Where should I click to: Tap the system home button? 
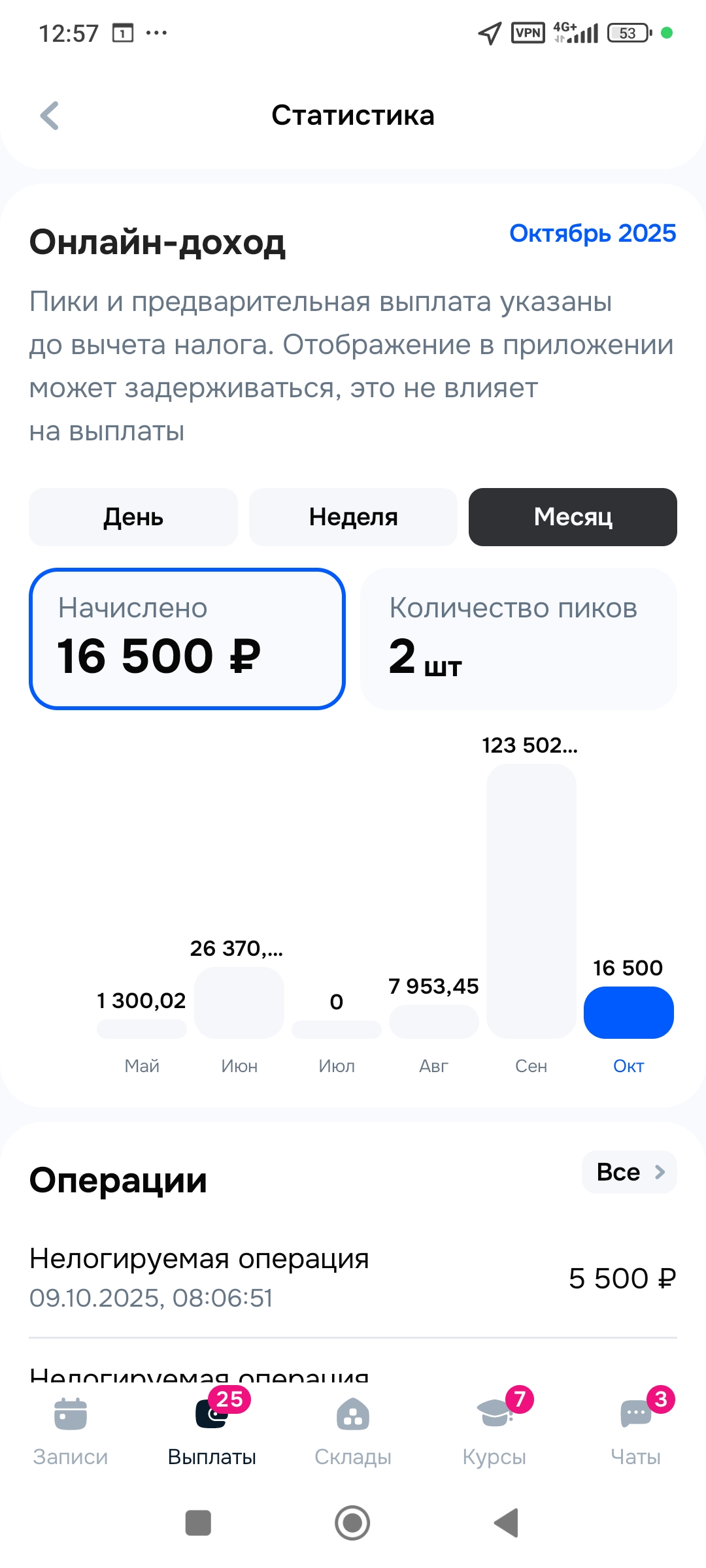352,1523
